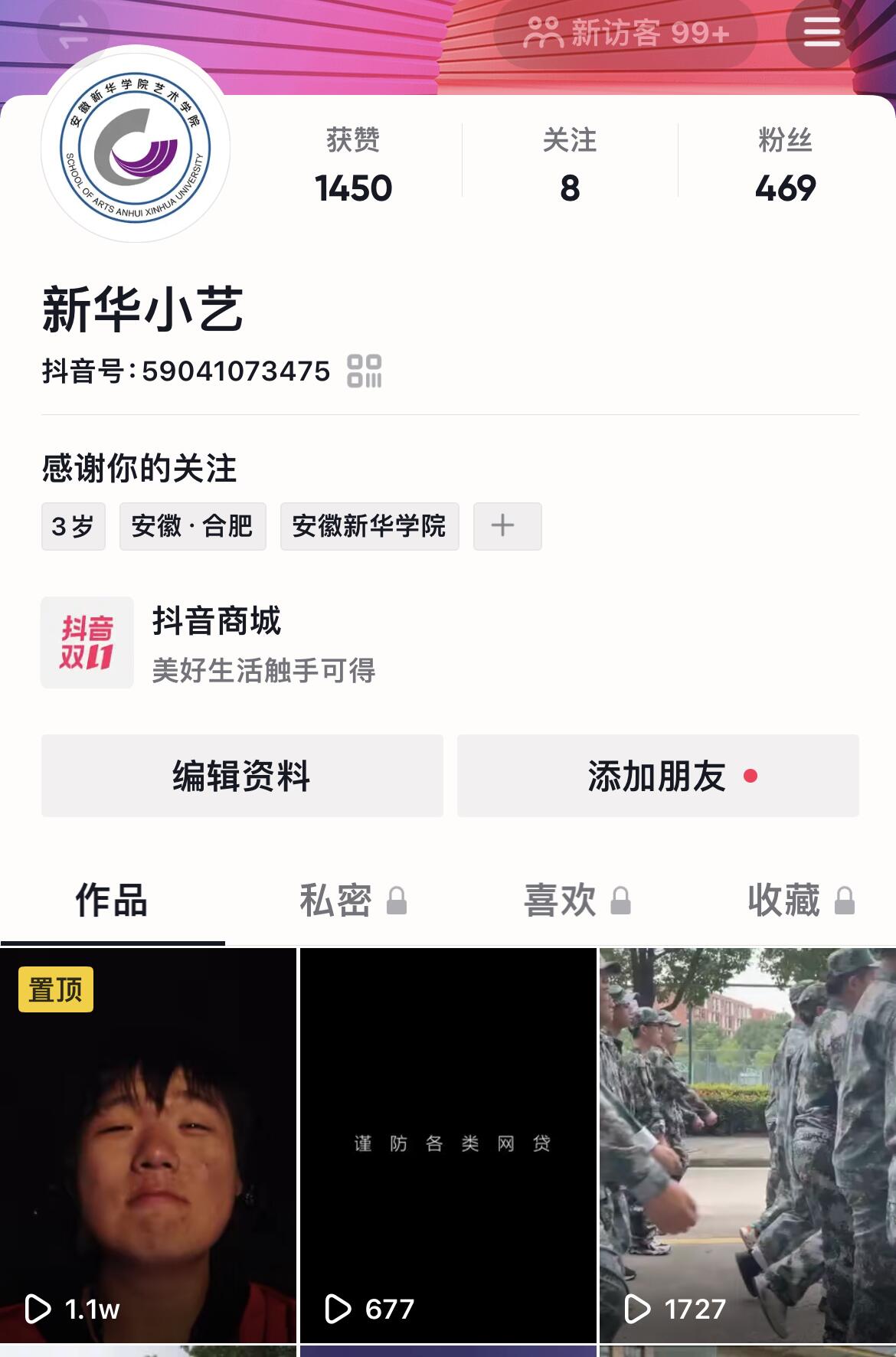Open the profile avatar picture

click(136, 147)
